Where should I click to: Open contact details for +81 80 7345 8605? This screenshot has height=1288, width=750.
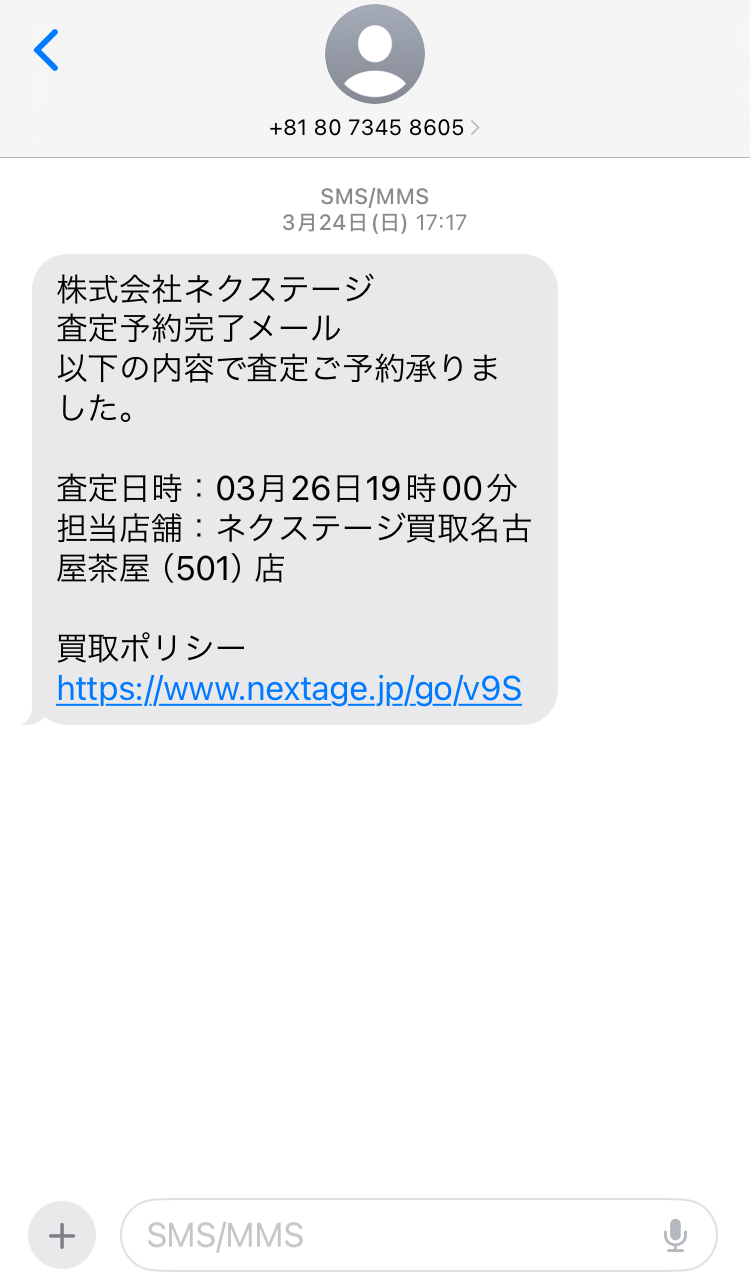(x=374, y=128)
